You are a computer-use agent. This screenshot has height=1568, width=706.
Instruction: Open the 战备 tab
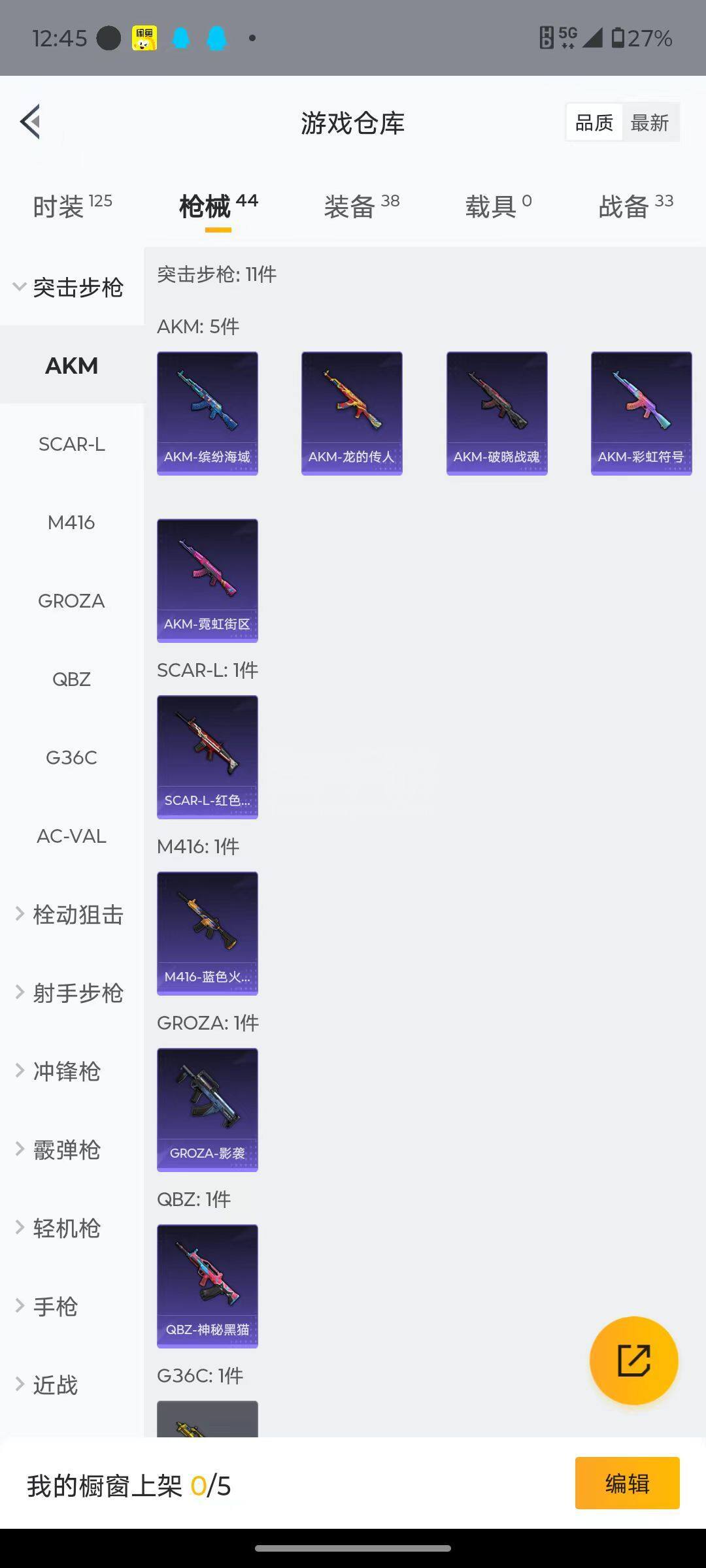click(x=635, y=206)
